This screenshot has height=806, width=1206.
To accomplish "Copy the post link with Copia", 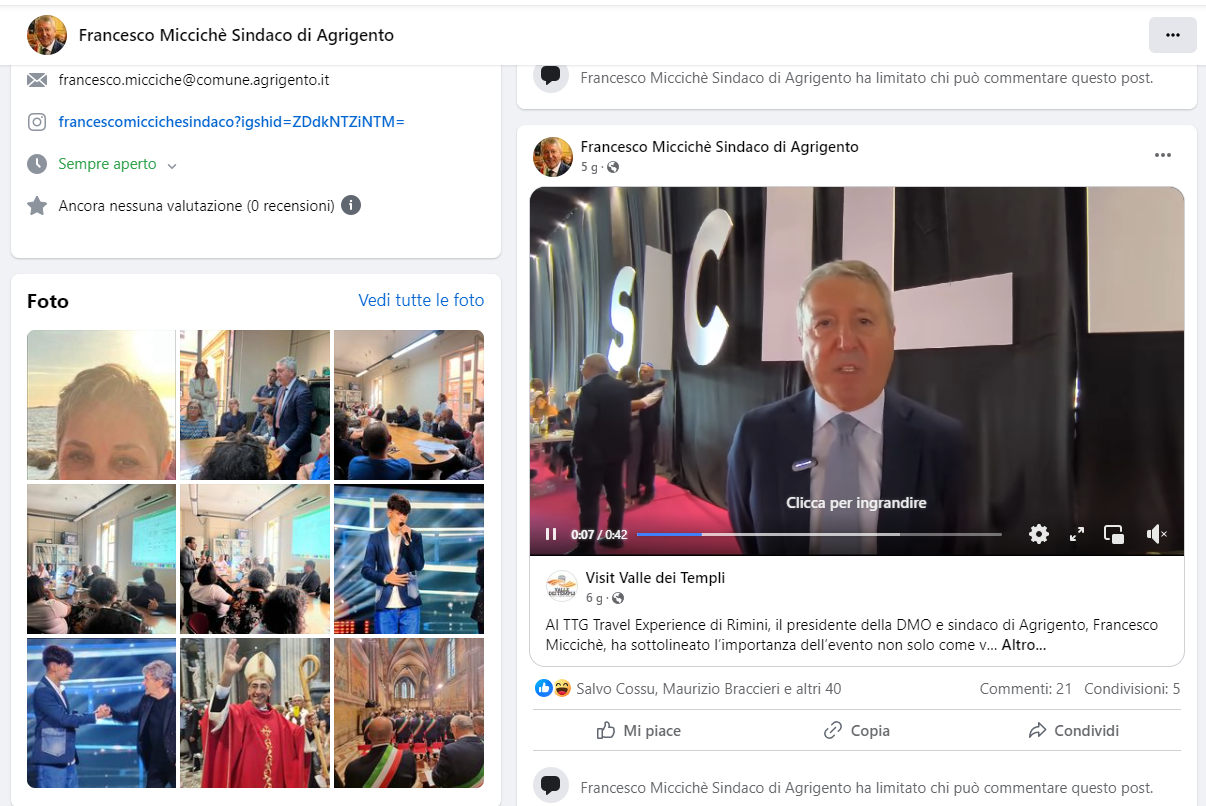I will point(856,731).
